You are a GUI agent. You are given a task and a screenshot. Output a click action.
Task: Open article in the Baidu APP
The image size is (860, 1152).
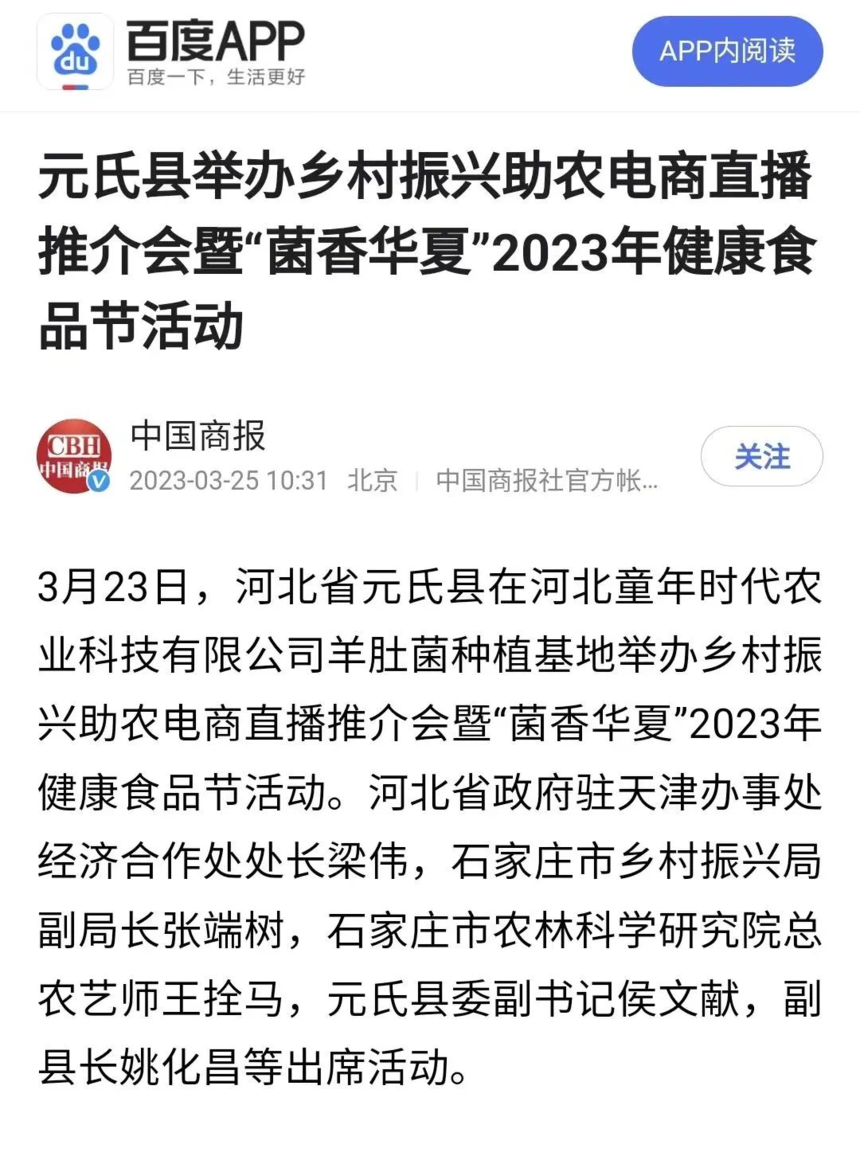[727, 51]
